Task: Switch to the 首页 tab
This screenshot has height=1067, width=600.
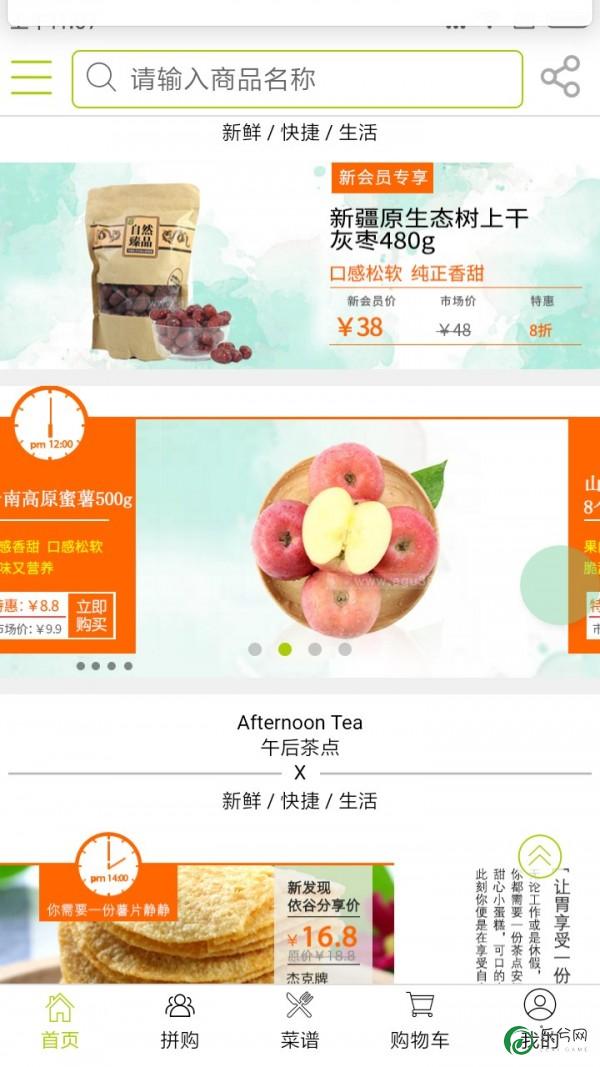Action: [60, 1022]
